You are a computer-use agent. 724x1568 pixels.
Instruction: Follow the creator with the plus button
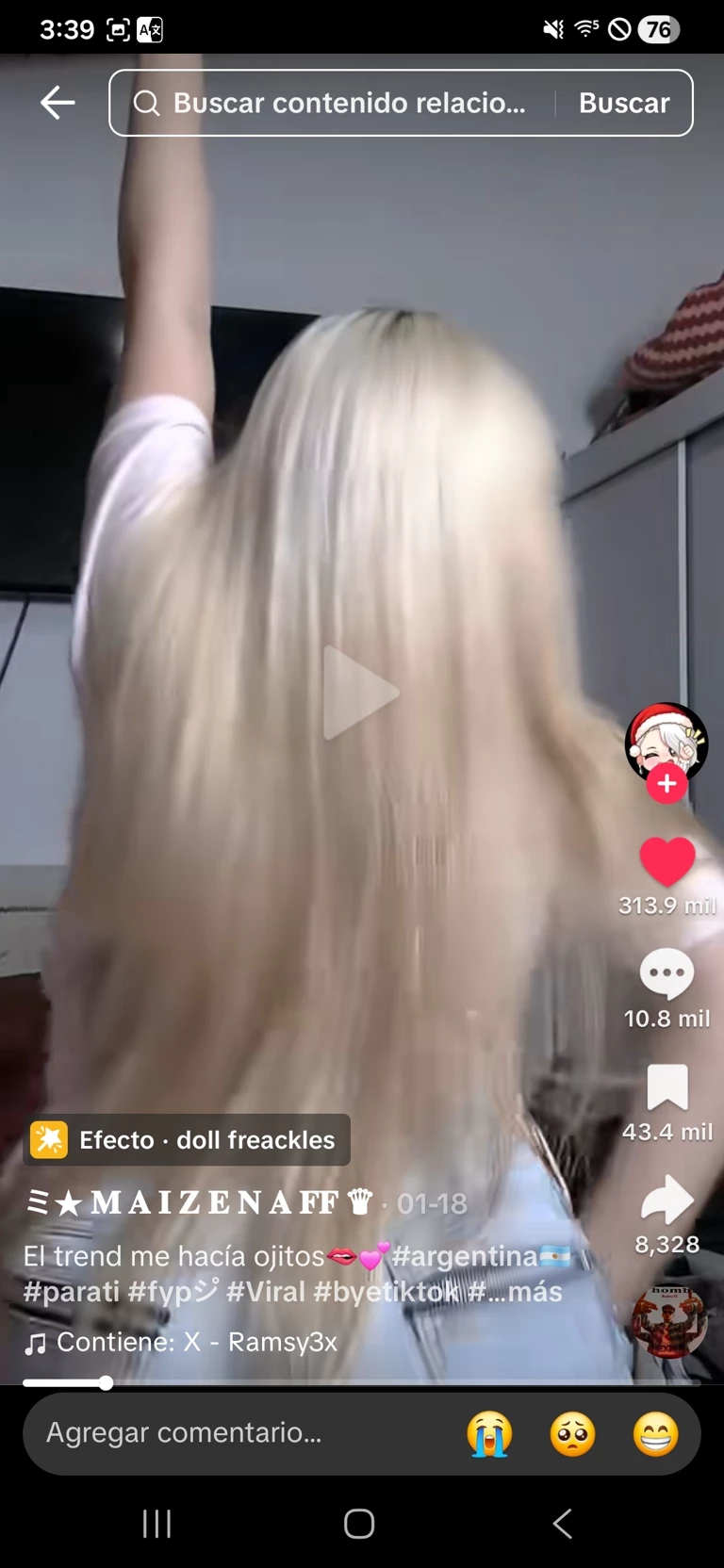666,784
